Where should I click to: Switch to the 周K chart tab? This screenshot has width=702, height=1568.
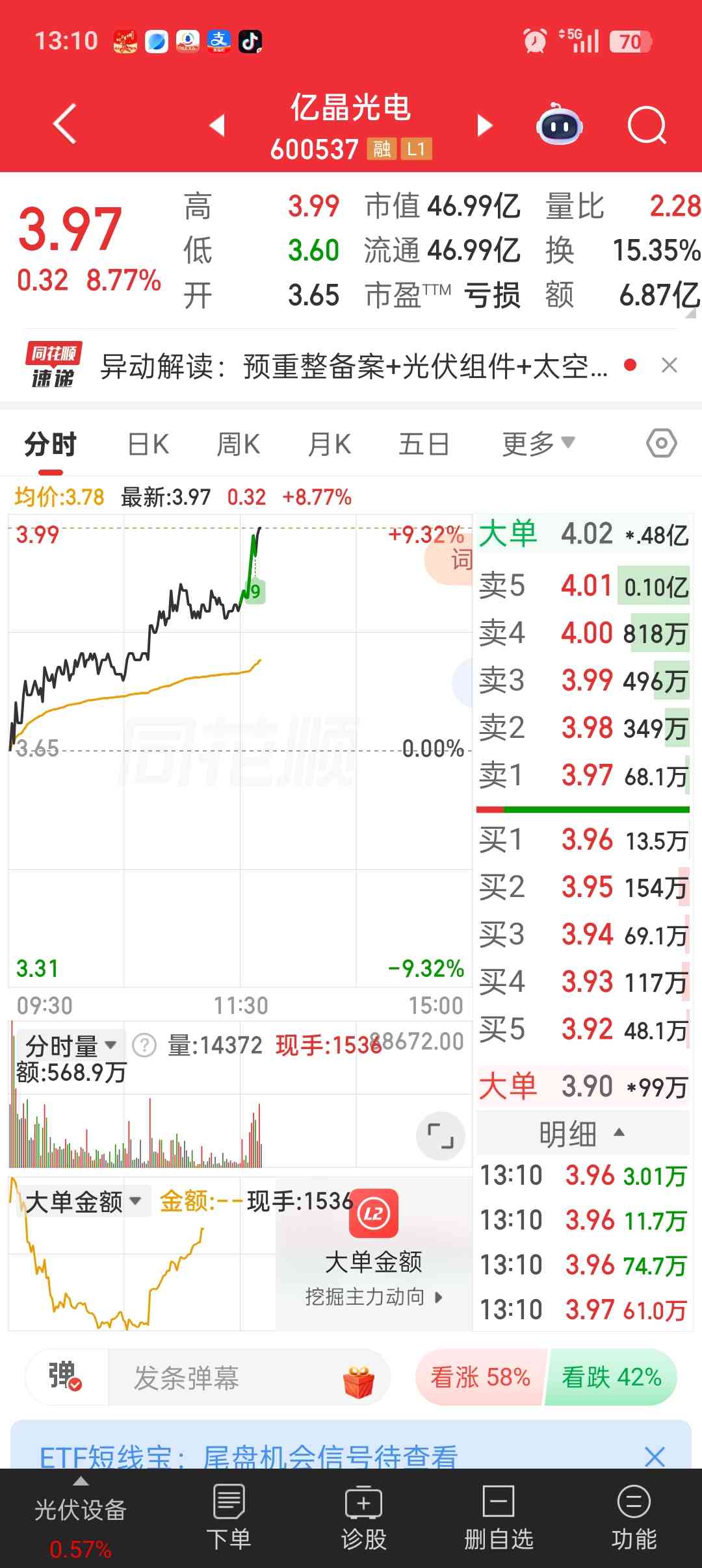[238, 445]
